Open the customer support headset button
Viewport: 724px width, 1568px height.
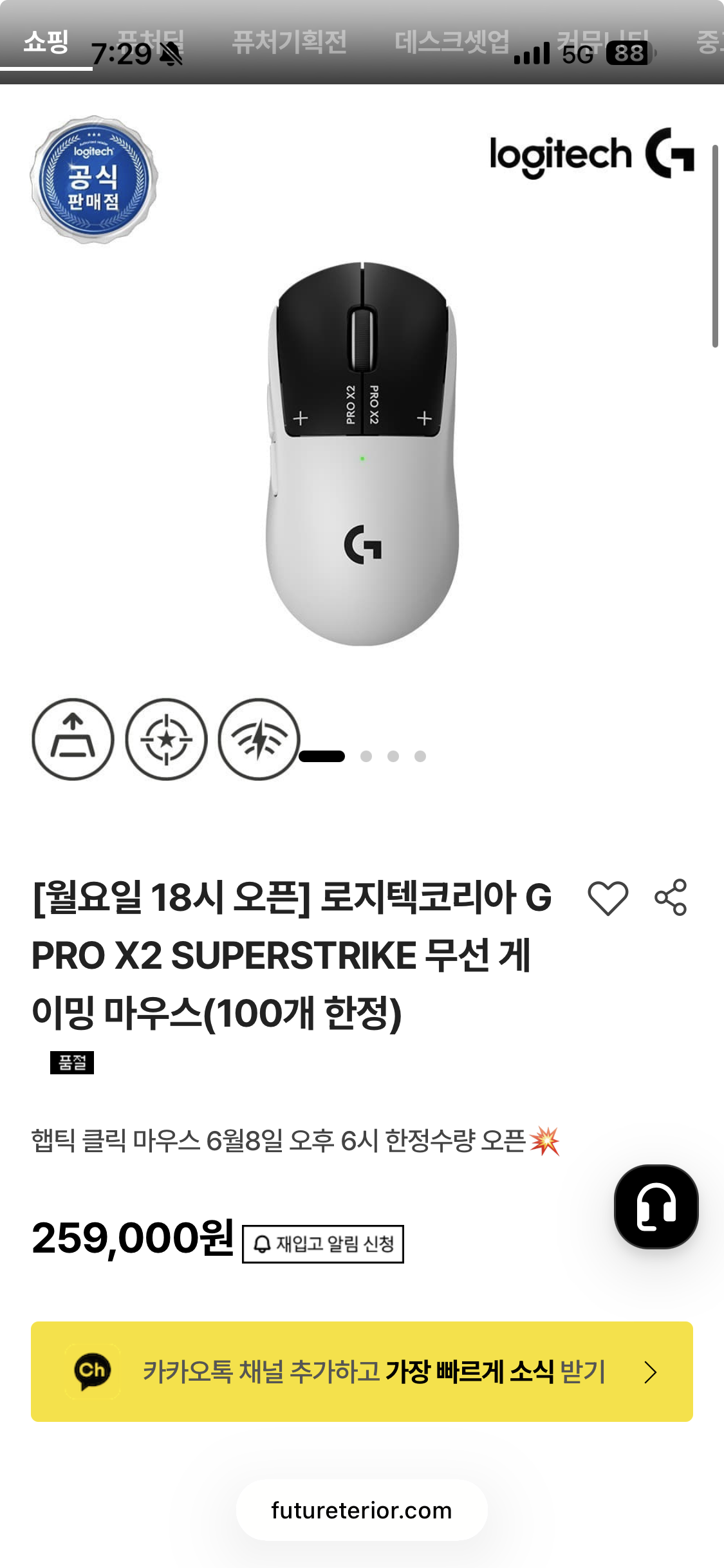pos(656,1206)
